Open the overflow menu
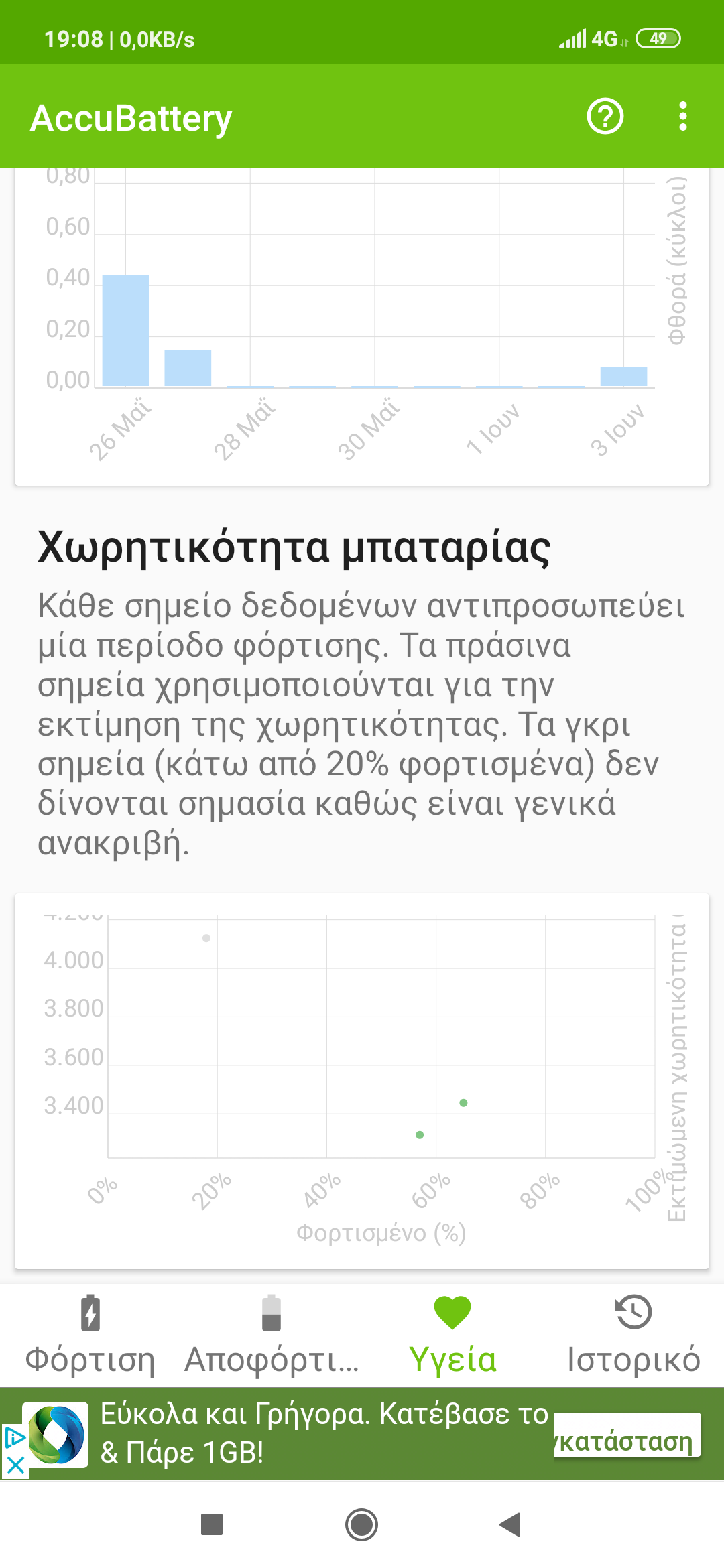This screenshot has height=1568, width=724. (682, 117)
